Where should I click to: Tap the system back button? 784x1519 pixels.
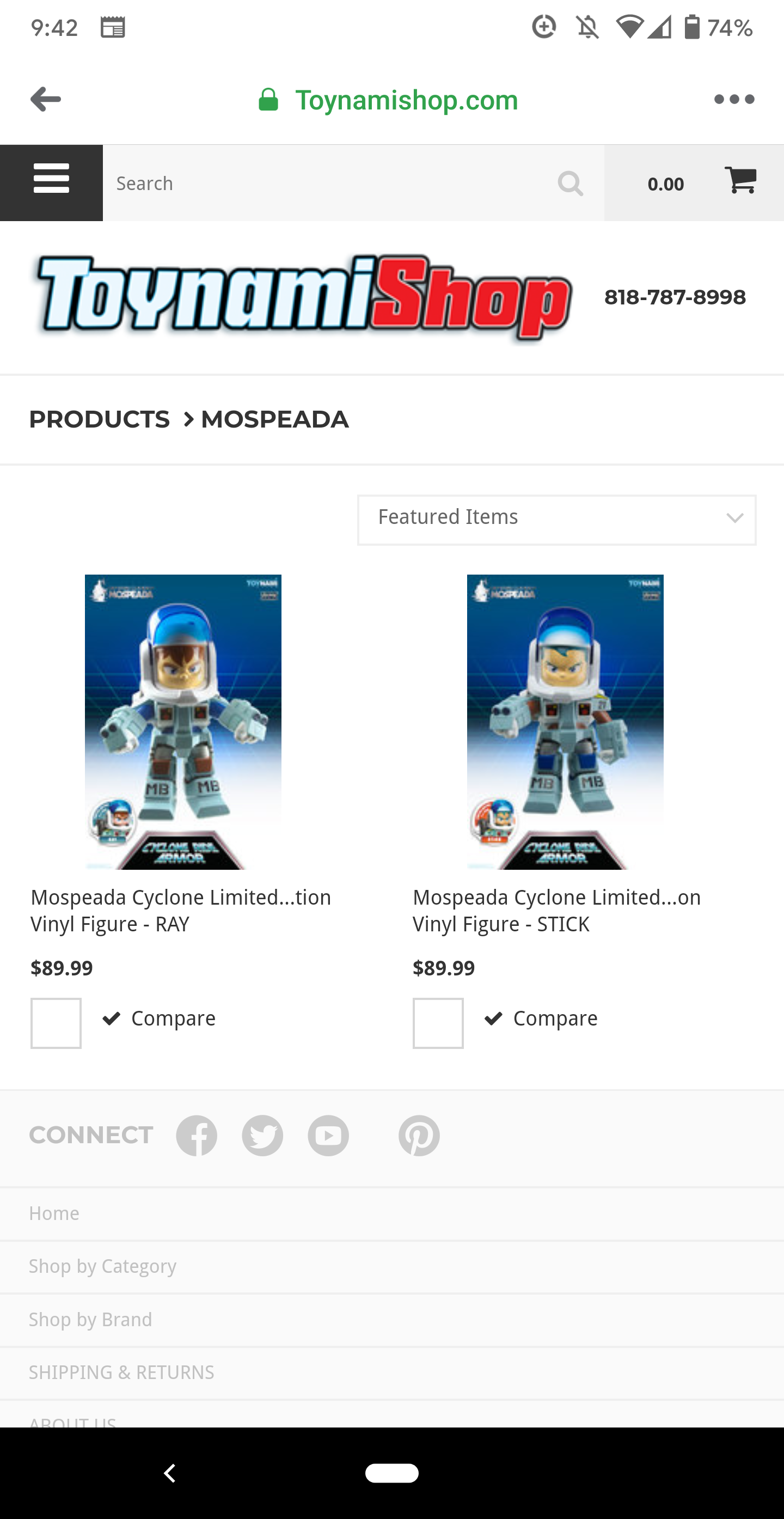tap(170, 1473)
